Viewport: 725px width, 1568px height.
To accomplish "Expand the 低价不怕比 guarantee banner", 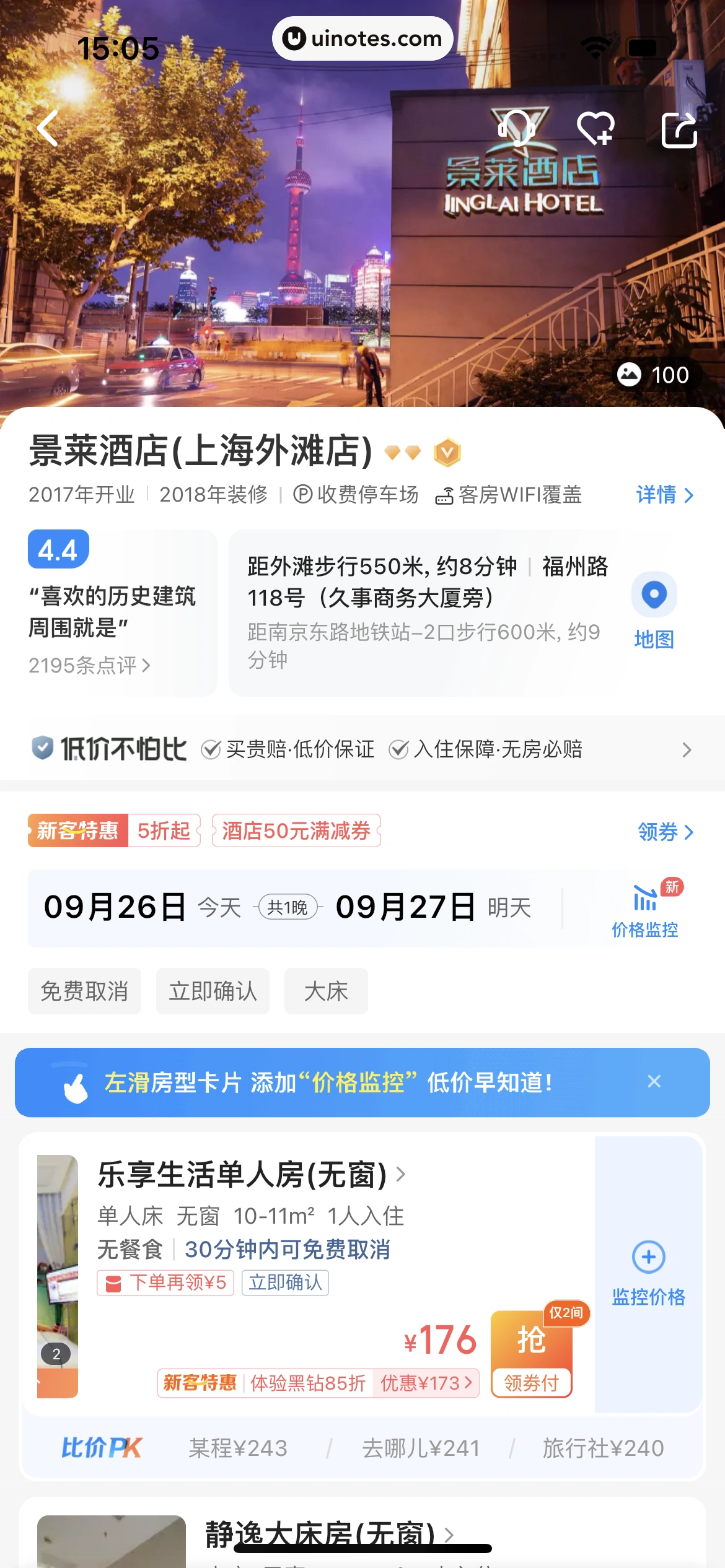I will [686, 750].
